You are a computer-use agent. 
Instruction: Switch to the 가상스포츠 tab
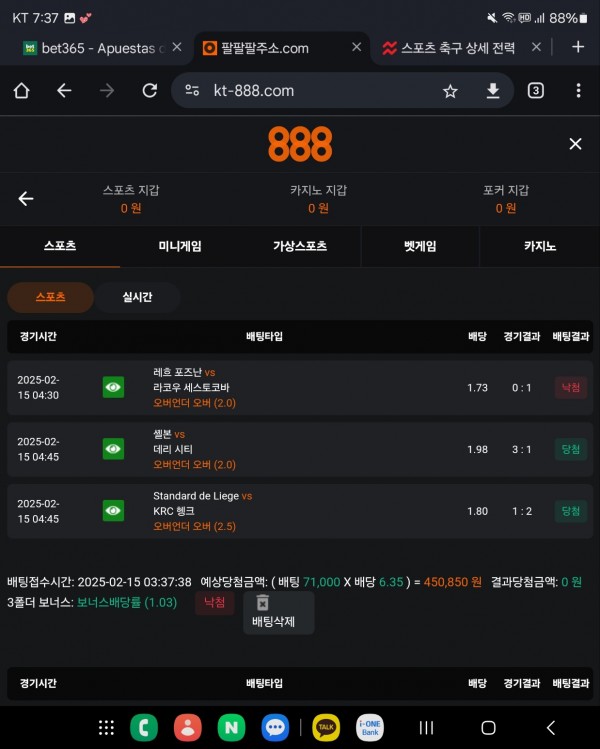[x=300, y=246]
